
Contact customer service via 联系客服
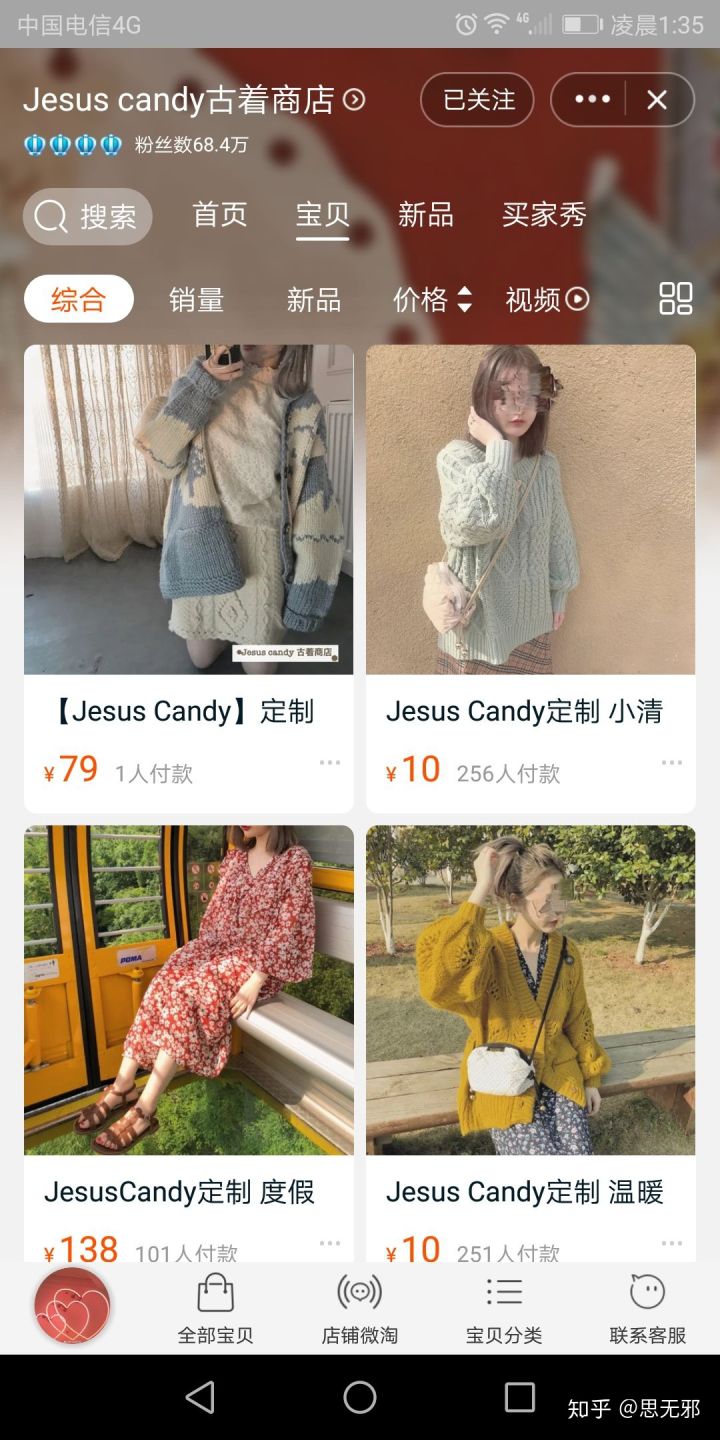pyautogui.click(x=648, y=1308)
